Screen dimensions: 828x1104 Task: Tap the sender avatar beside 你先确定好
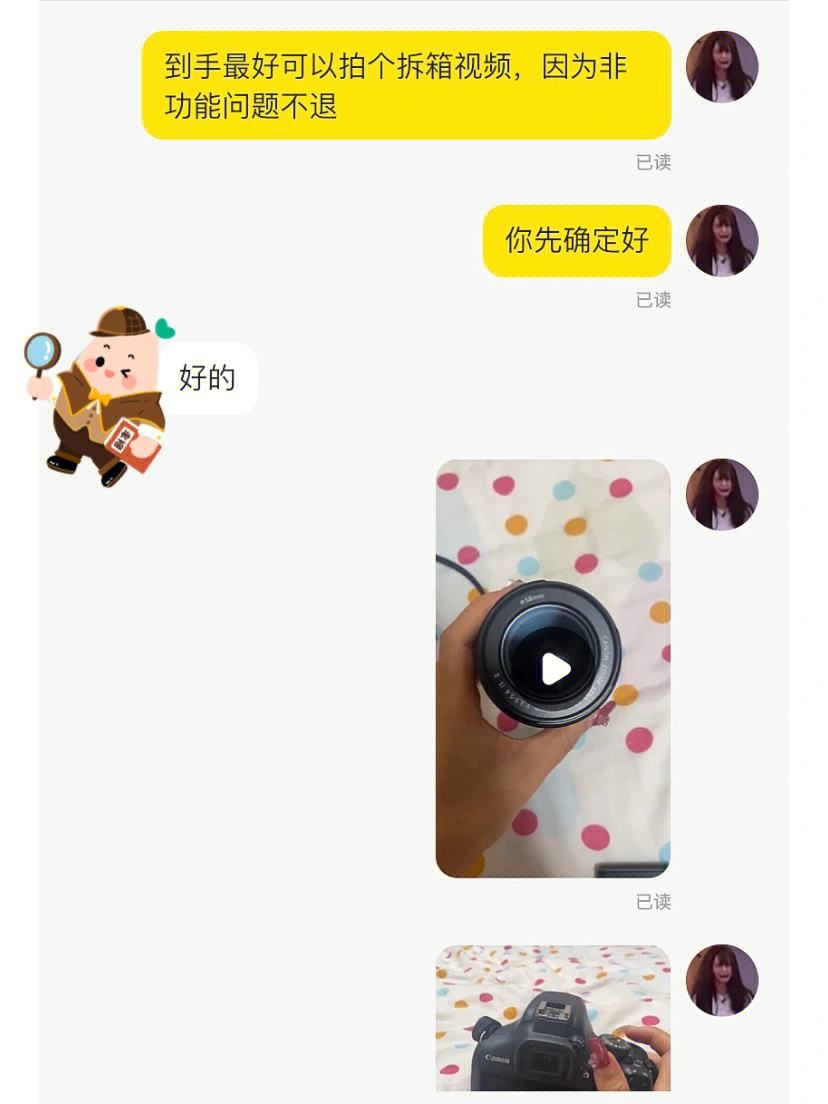click(x=722, y=240)
